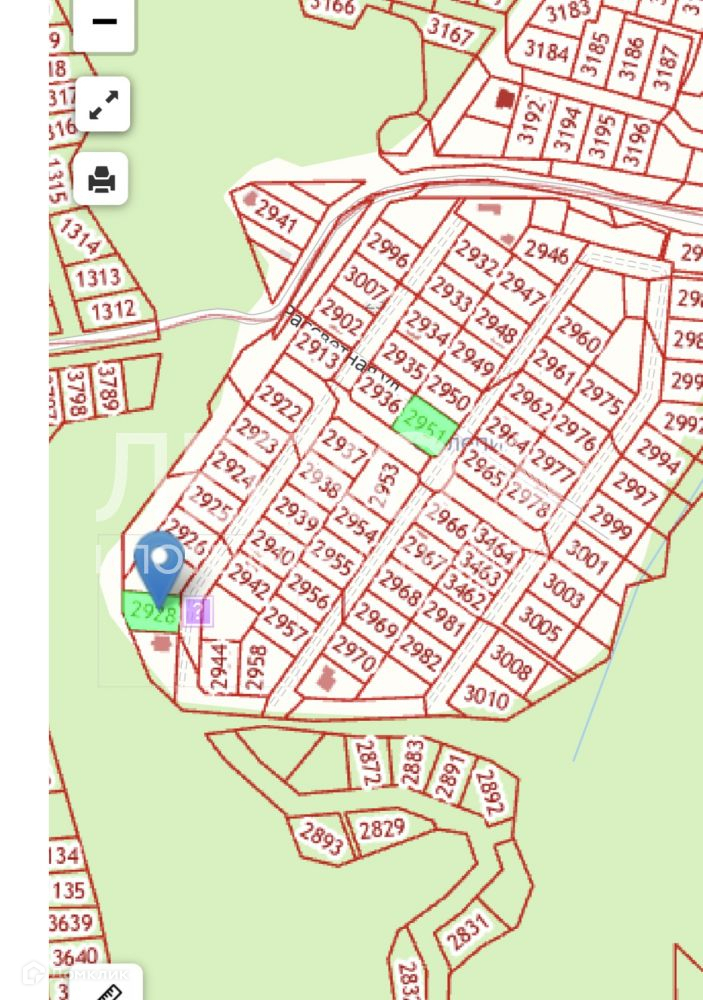The image size is (703, 1000).
Task: Print the cadastral map
Action: tap(101, 179)
